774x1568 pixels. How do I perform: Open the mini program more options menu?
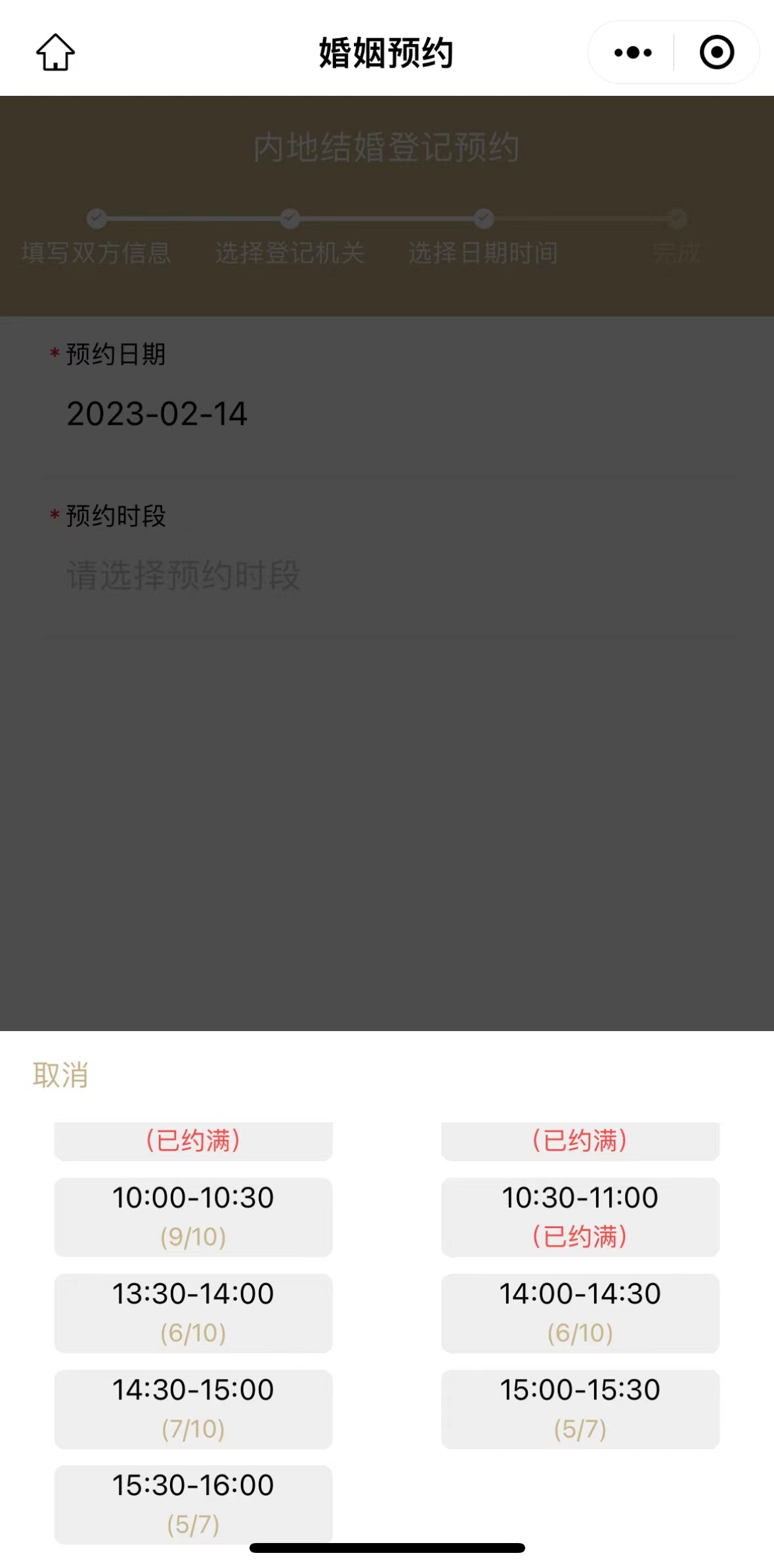(633, 53)
